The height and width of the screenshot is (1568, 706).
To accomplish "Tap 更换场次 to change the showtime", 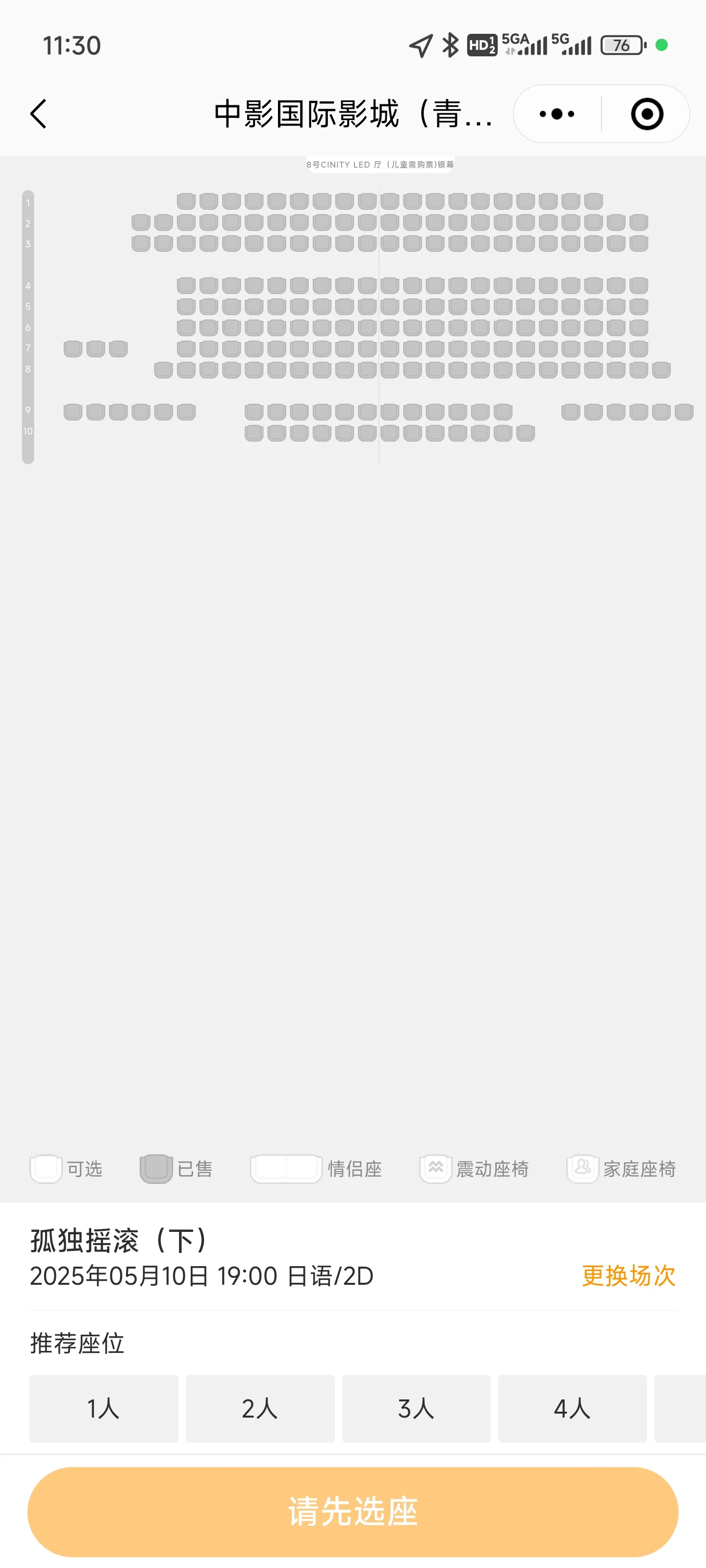I will 628,1275.
